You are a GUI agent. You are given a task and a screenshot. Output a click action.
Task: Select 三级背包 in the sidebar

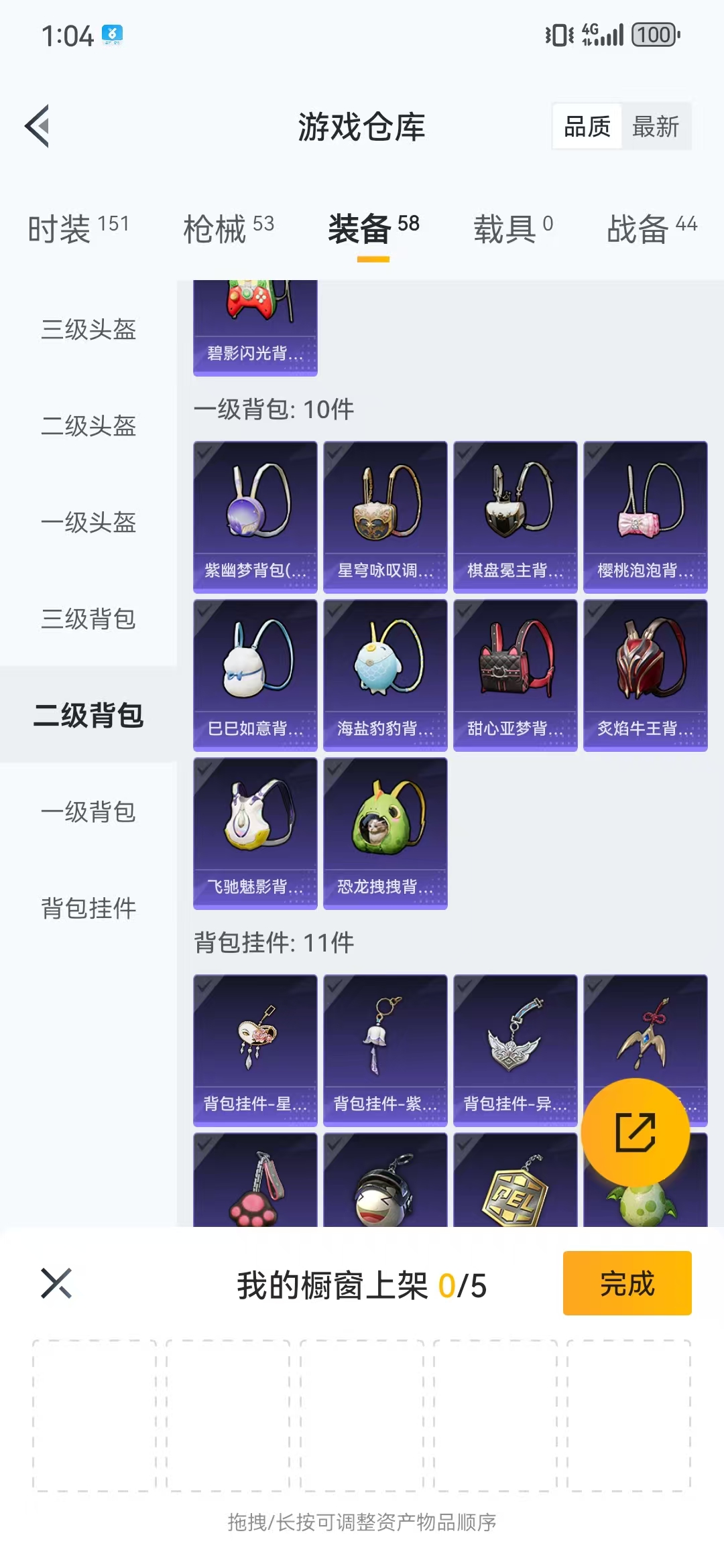(88, 619)
